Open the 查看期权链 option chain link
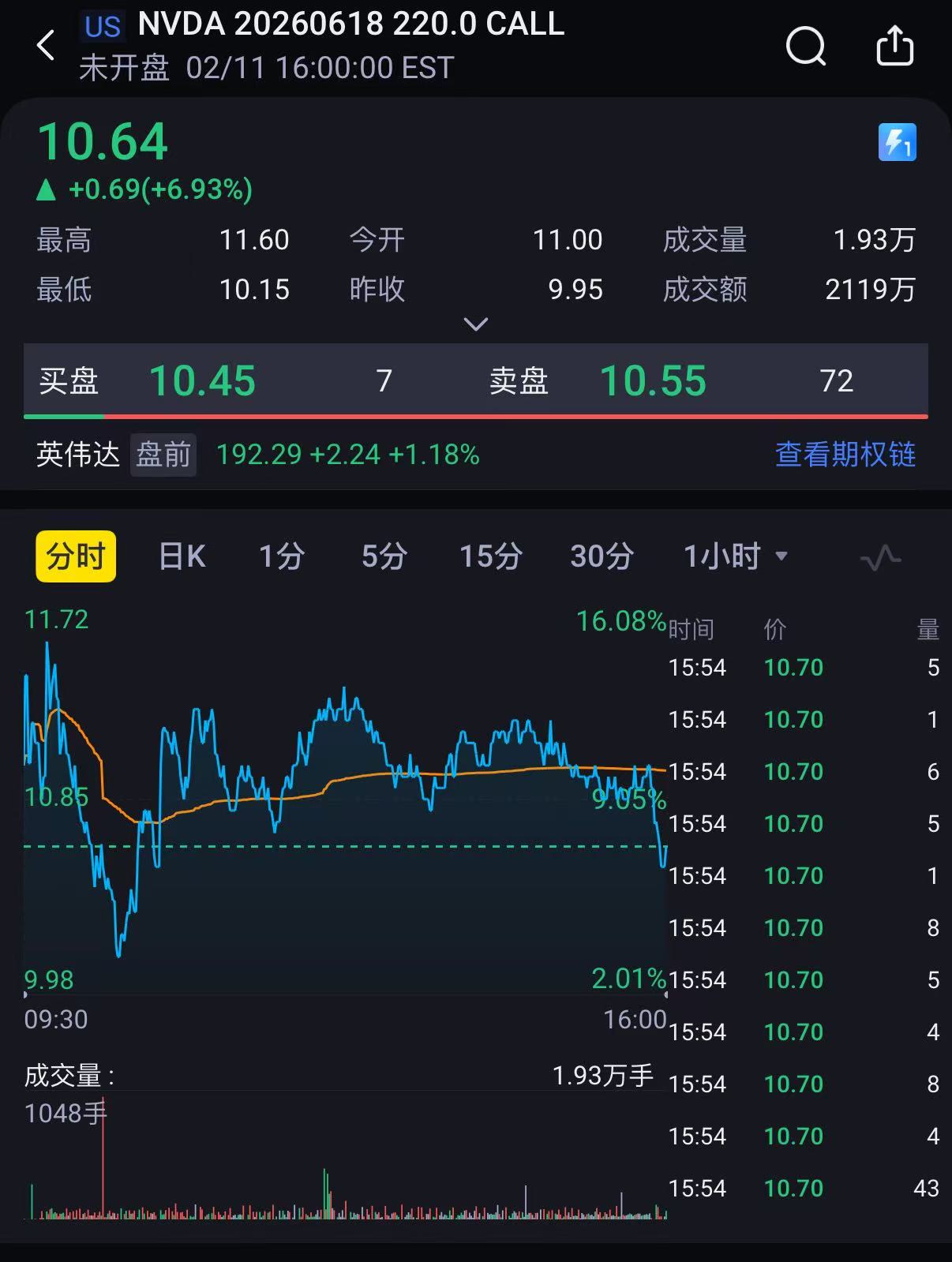 click(845, 455)
